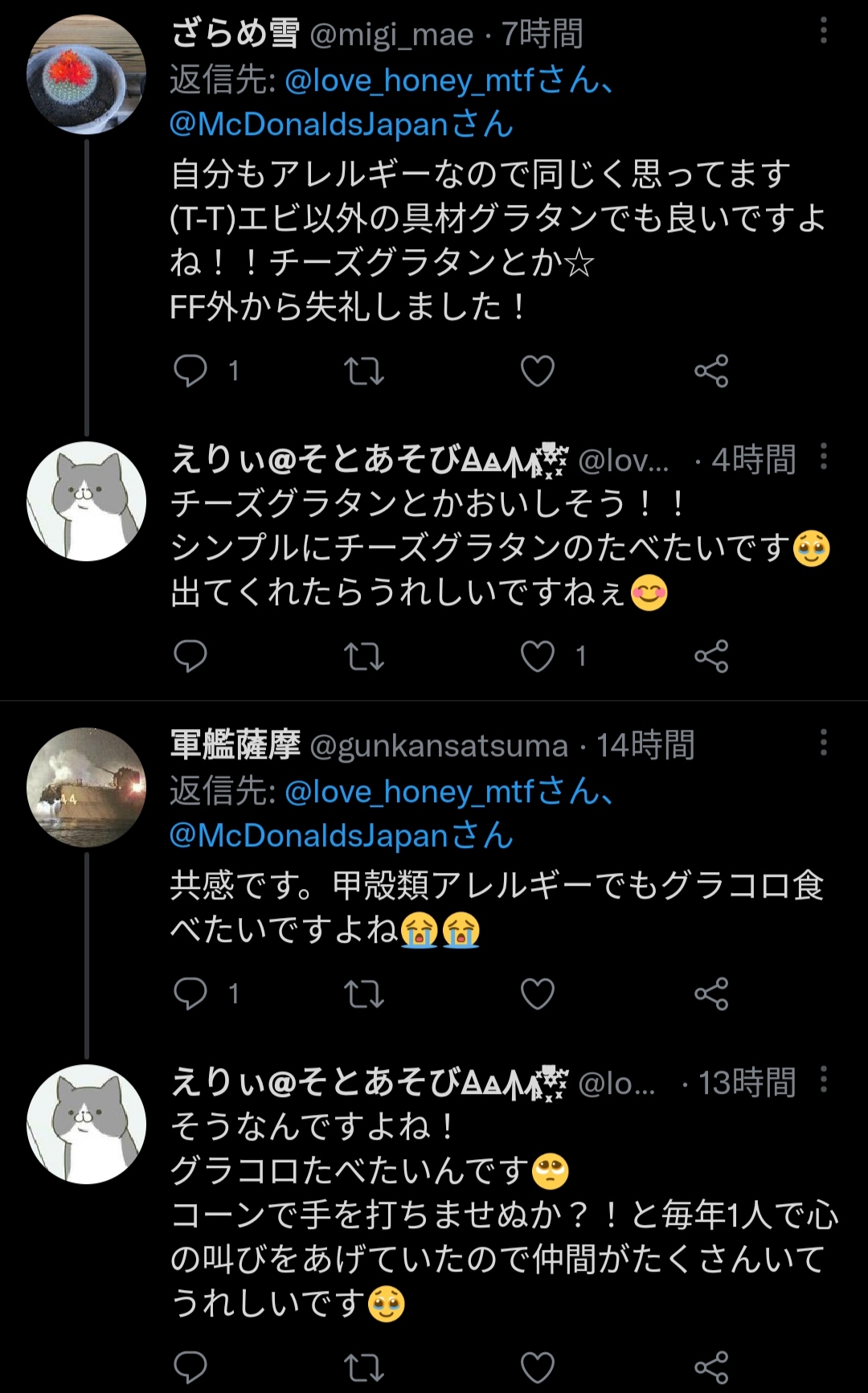
Task: Open ざらめ雪's profile picture
Action: (86, 75)
